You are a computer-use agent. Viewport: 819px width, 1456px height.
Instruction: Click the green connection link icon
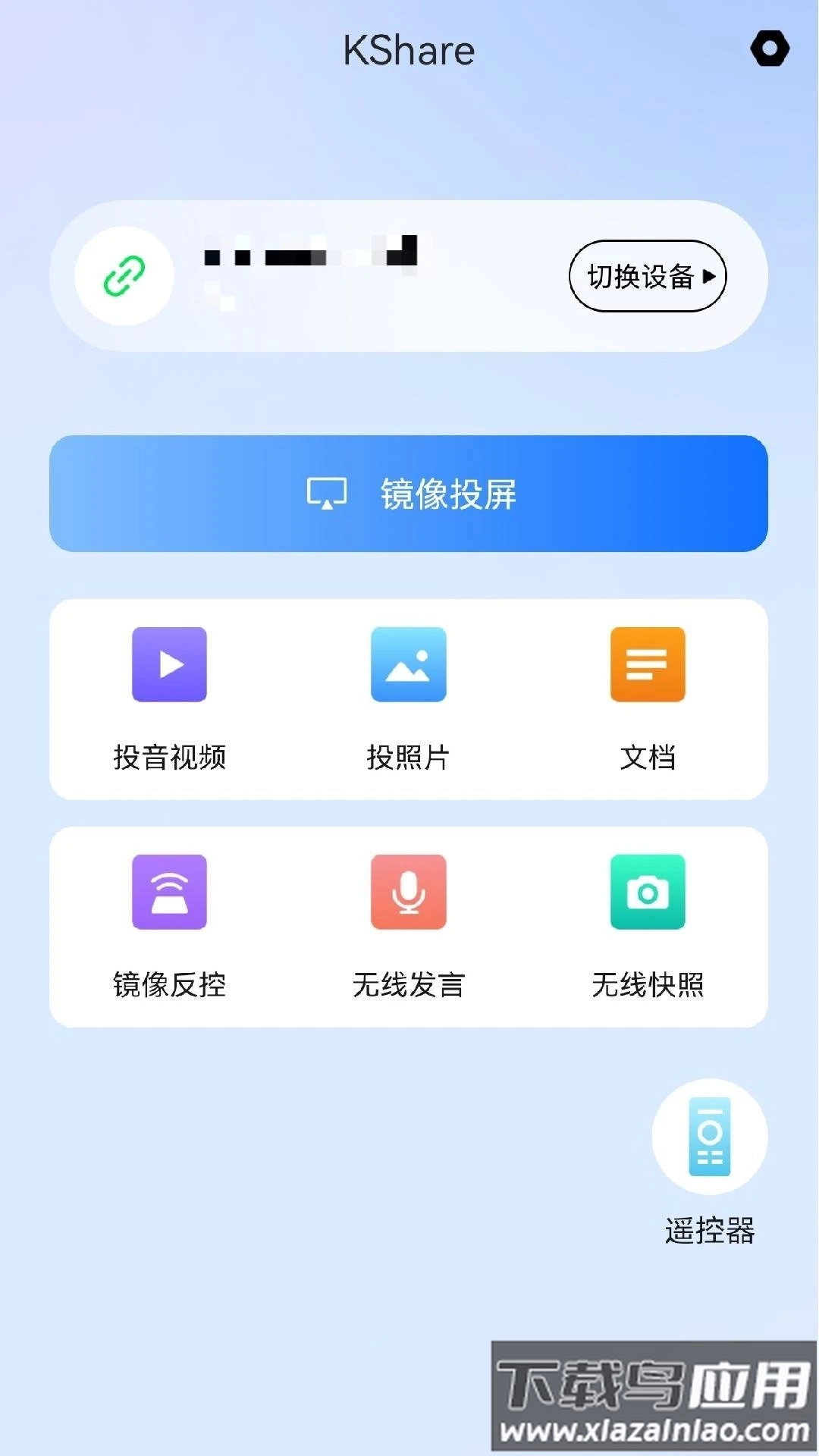click(x=124, y=277)
